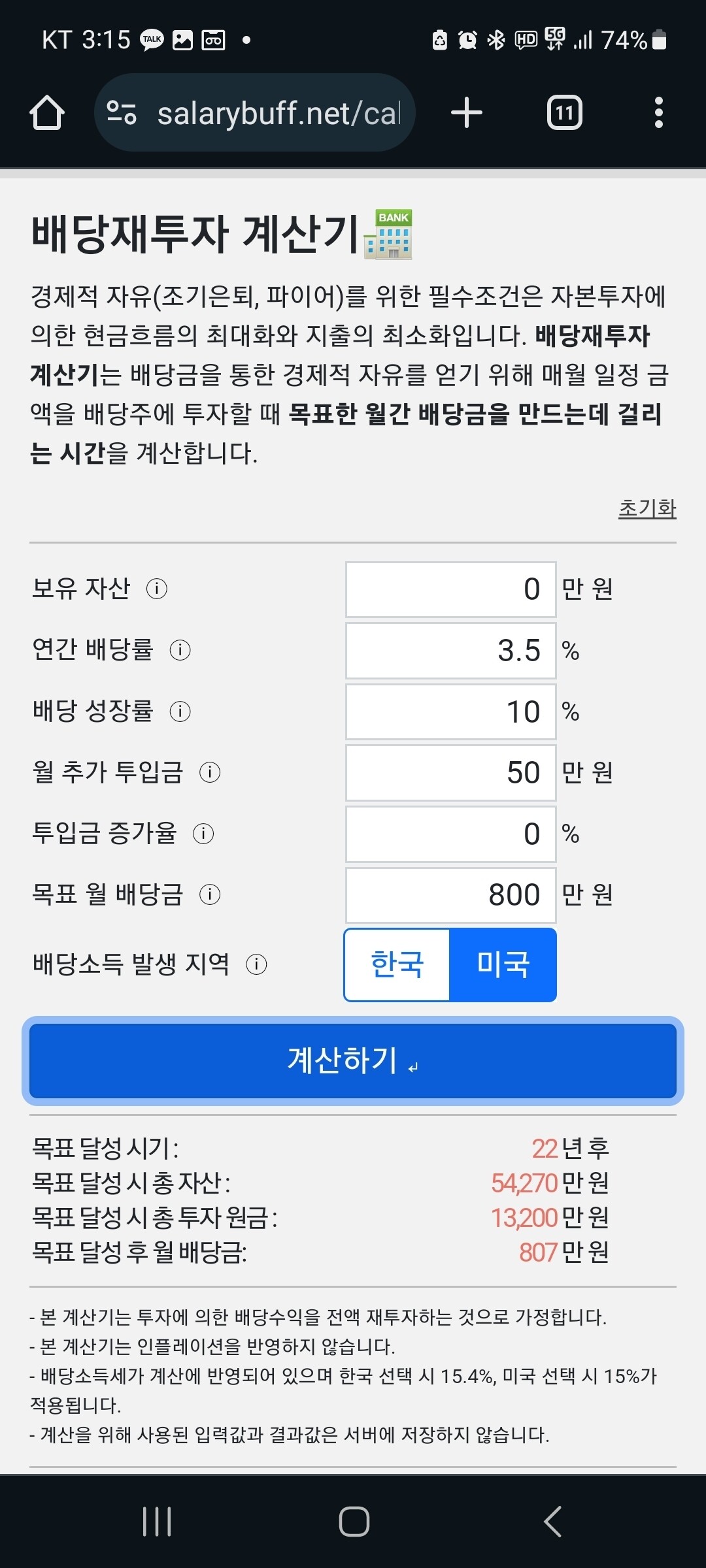Open the tab switcher showing 11 tabs
The image size is (706, 1568).
(x=563, y=111)
